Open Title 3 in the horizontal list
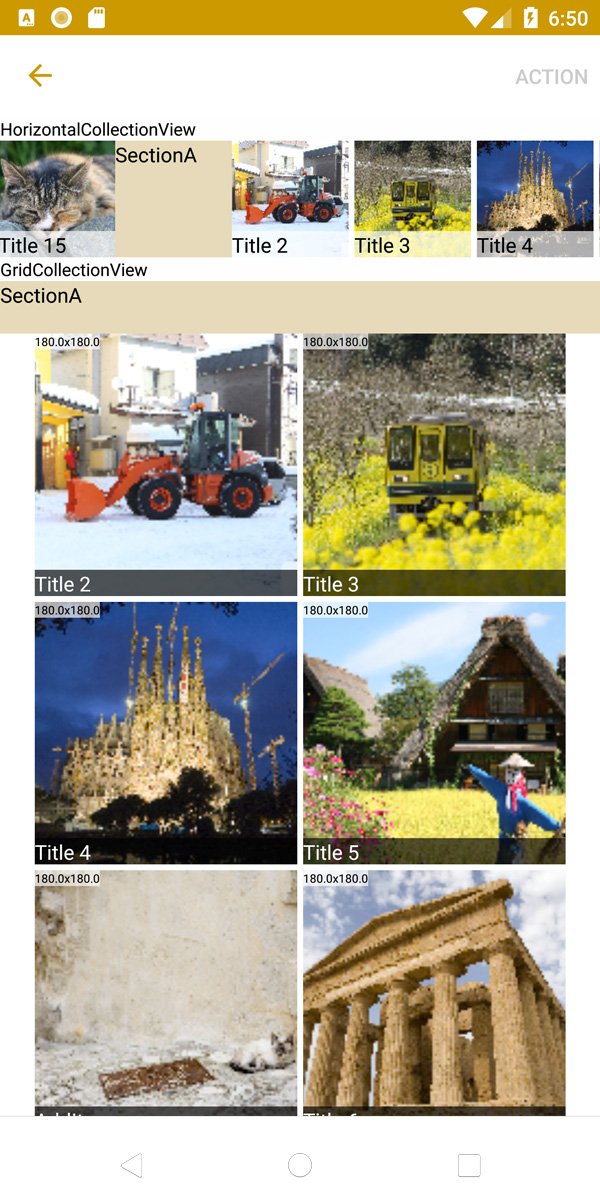600x1200 pixels. point(412,199)
